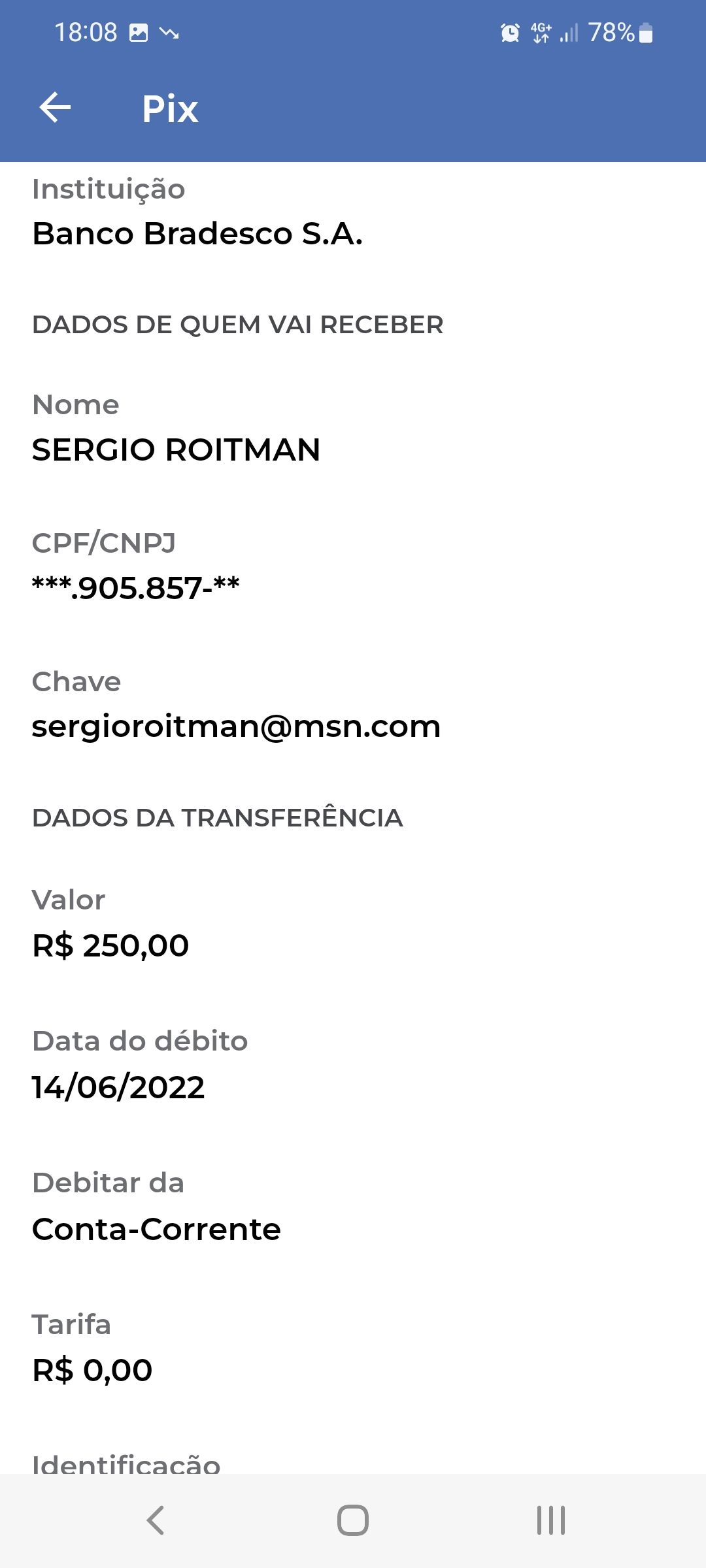Tap the system back button
Screen dimensions: 706x1568
[156, 1520]
